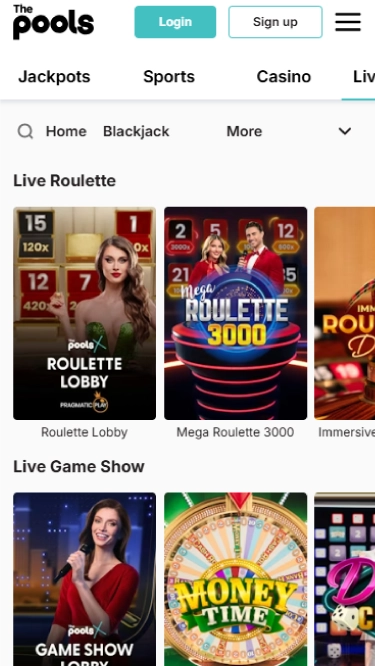
Task: Select the Blackjack category
Action: pos(136,131)
